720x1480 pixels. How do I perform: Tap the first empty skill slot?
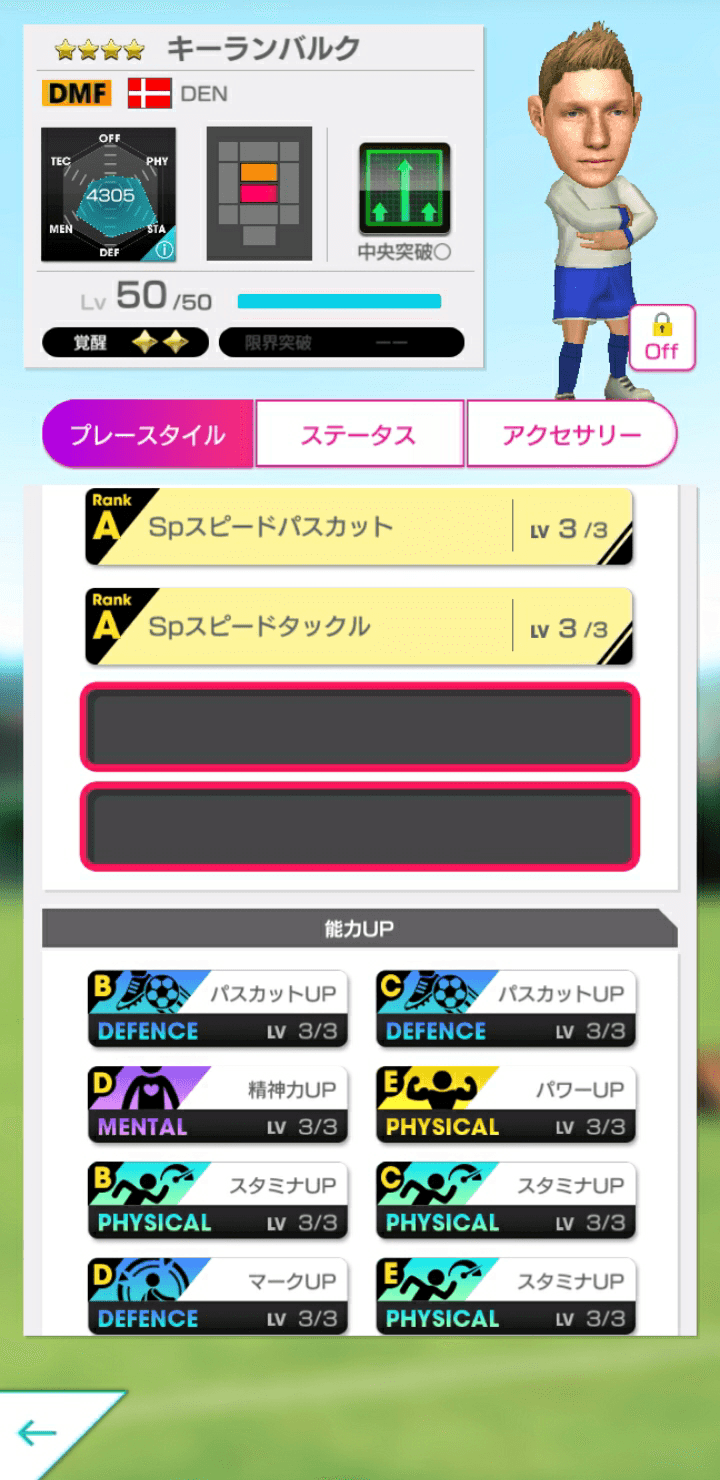coord(359,727)
